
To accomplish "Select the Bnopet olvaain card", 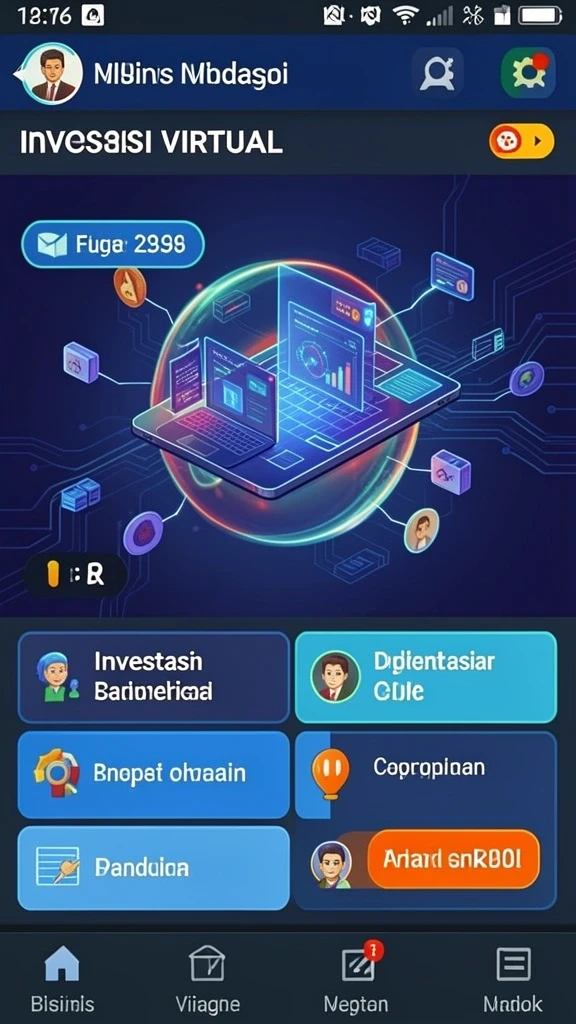I will tap(153, 775).
